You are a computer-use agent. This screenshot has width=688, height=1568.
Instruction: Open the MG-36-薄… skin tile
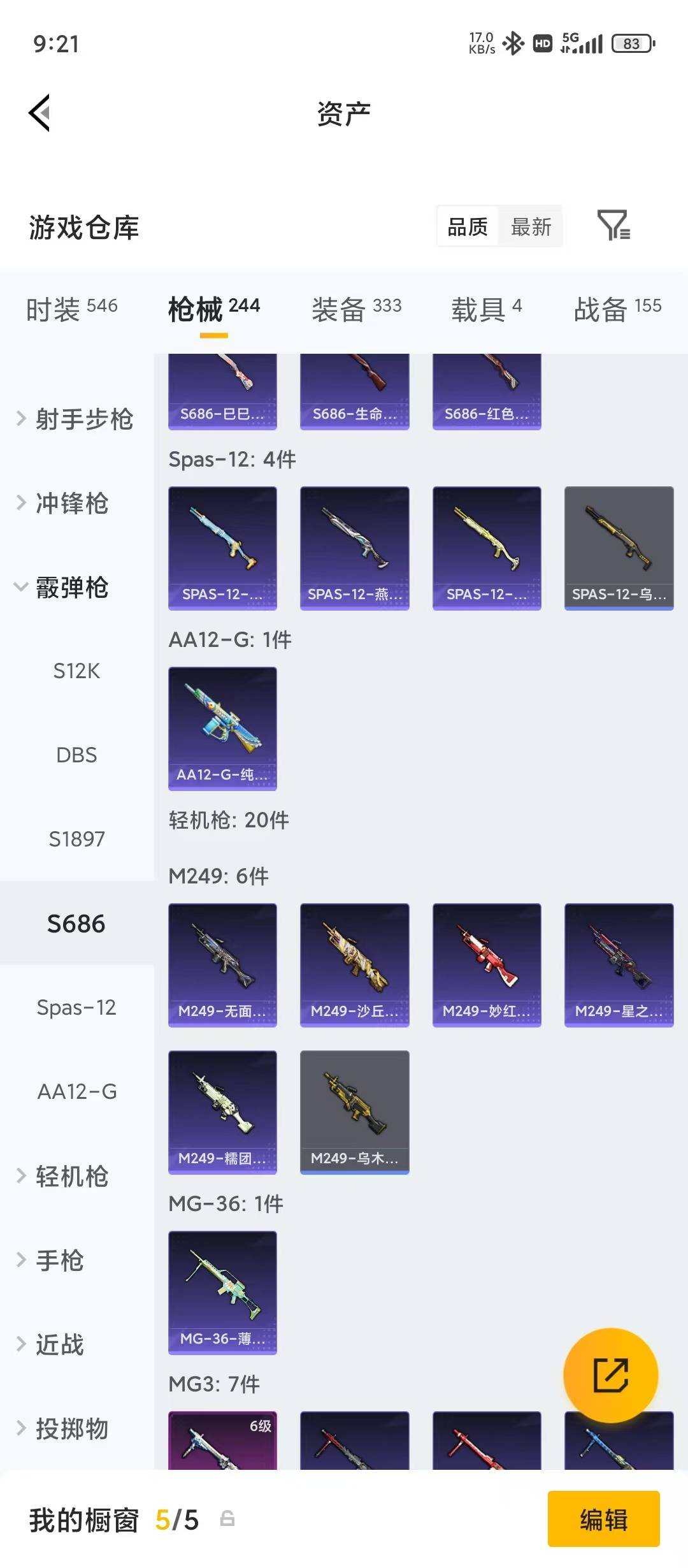222,1293
